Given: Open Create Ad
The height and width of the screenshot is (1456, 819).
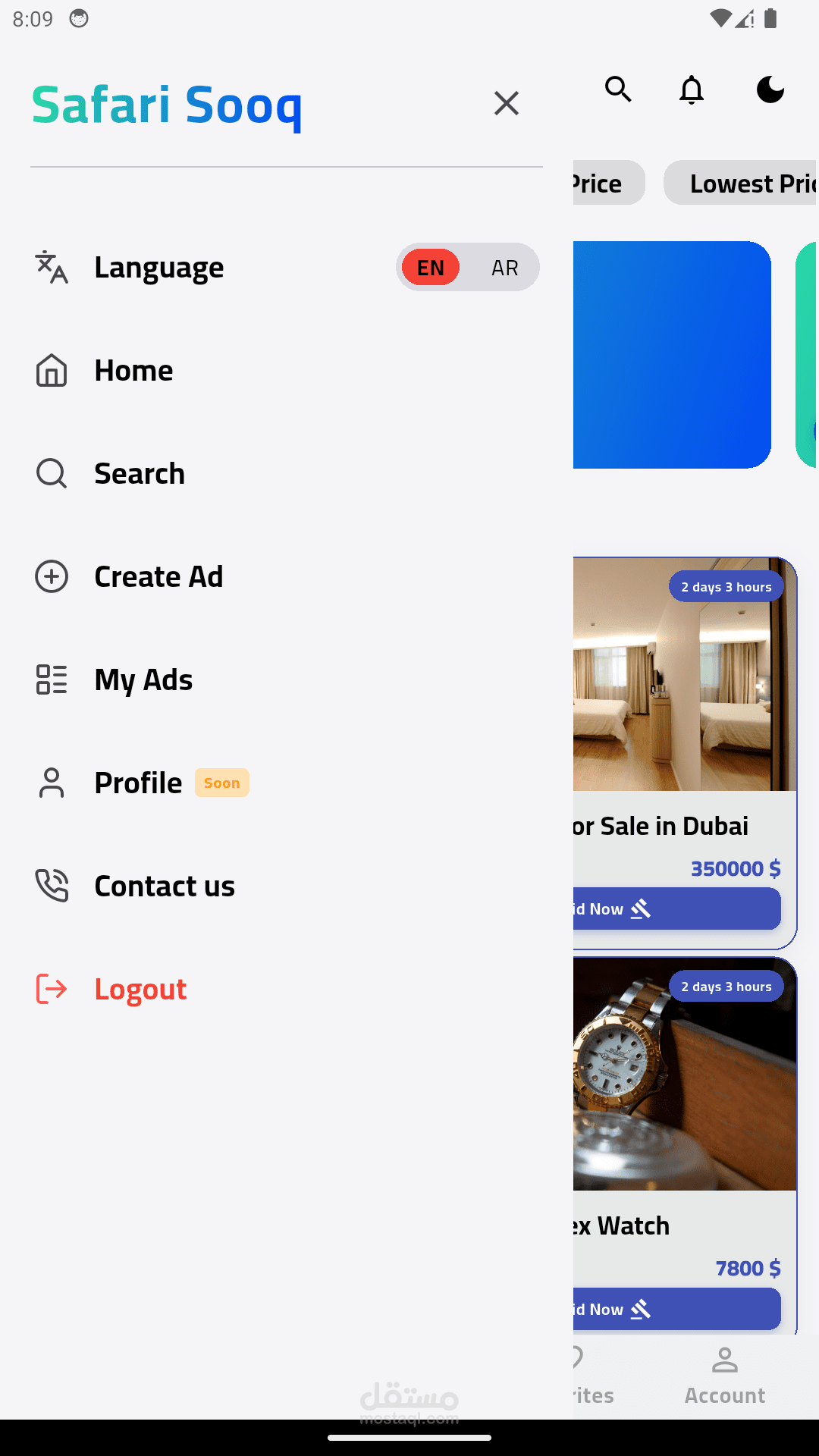Looking at the screenshot, I should 158,577.
